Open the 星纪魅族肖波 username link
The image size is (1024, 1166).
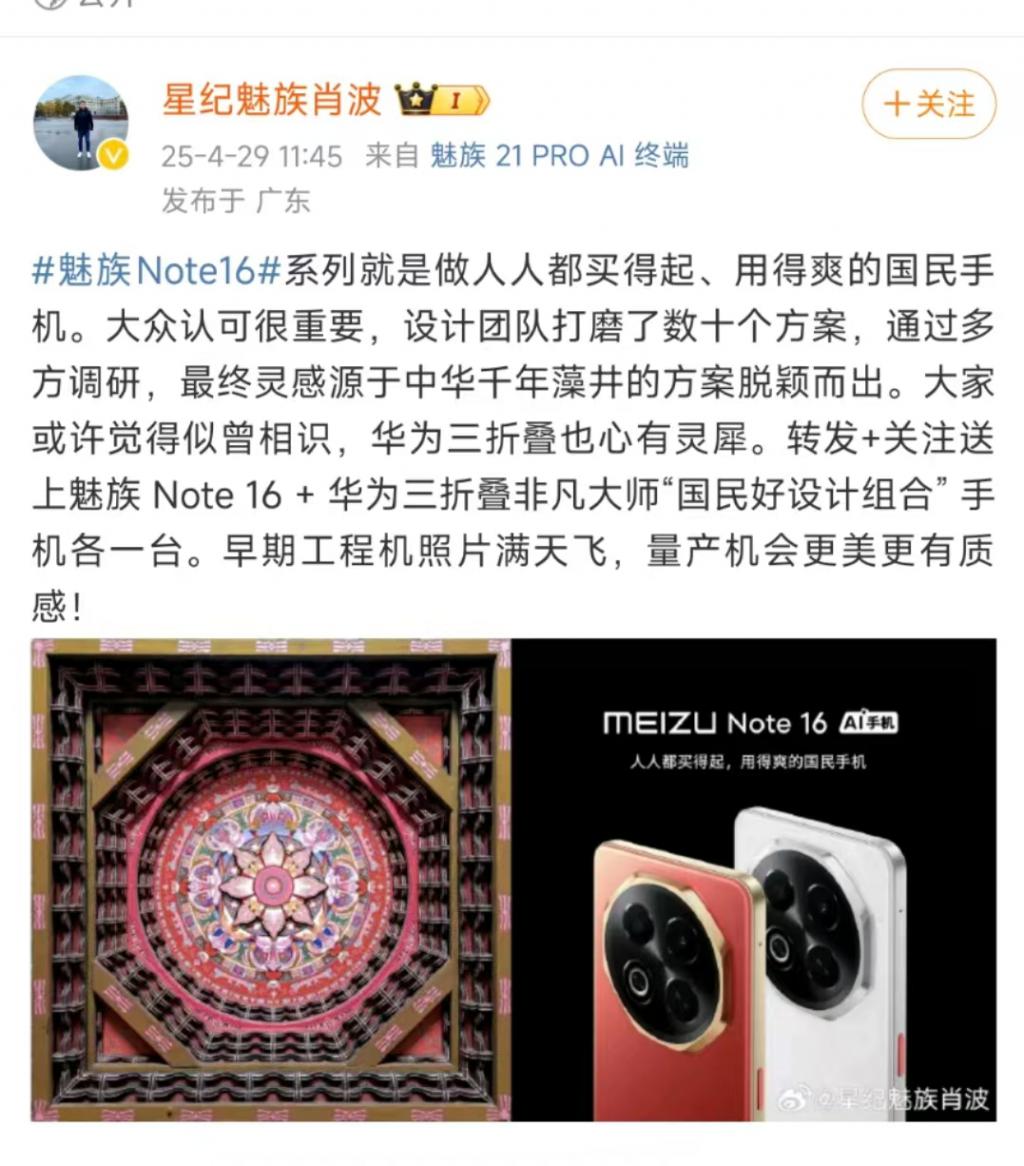pyautogui.click(x=272, y=100)
